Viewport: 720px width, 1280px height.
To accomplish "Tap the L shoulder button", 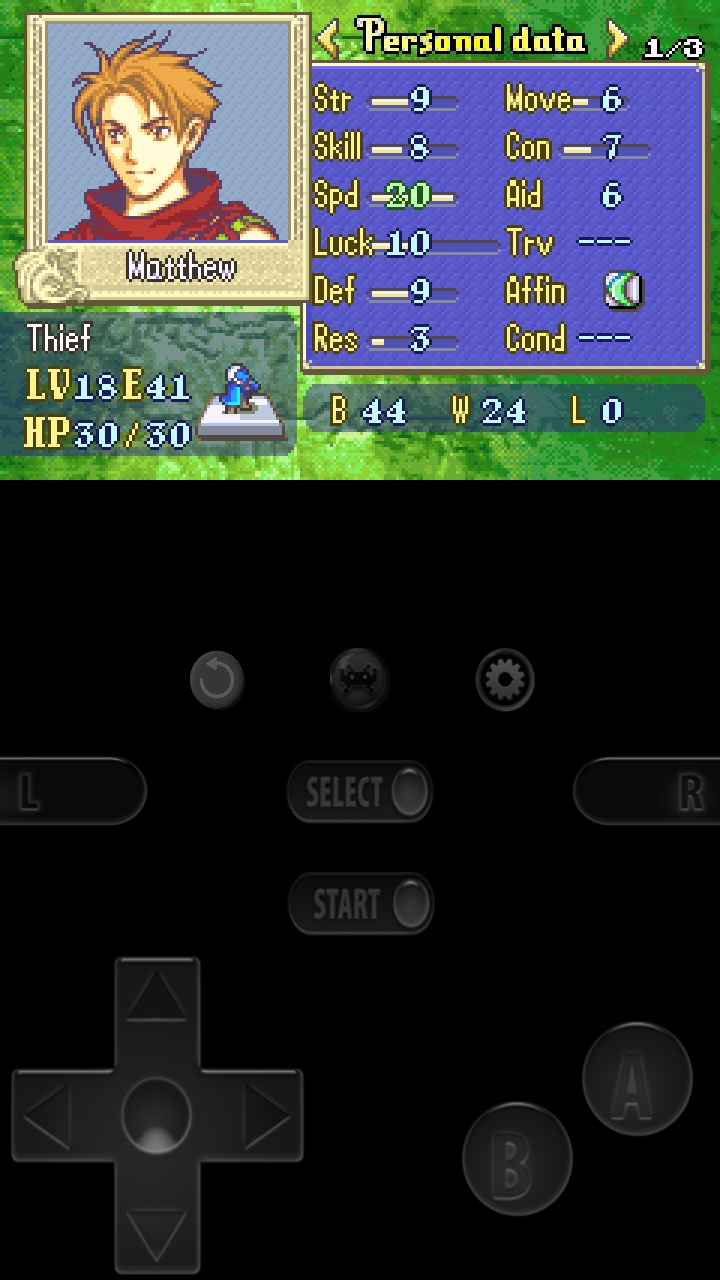I will click(x=70, y=791).
